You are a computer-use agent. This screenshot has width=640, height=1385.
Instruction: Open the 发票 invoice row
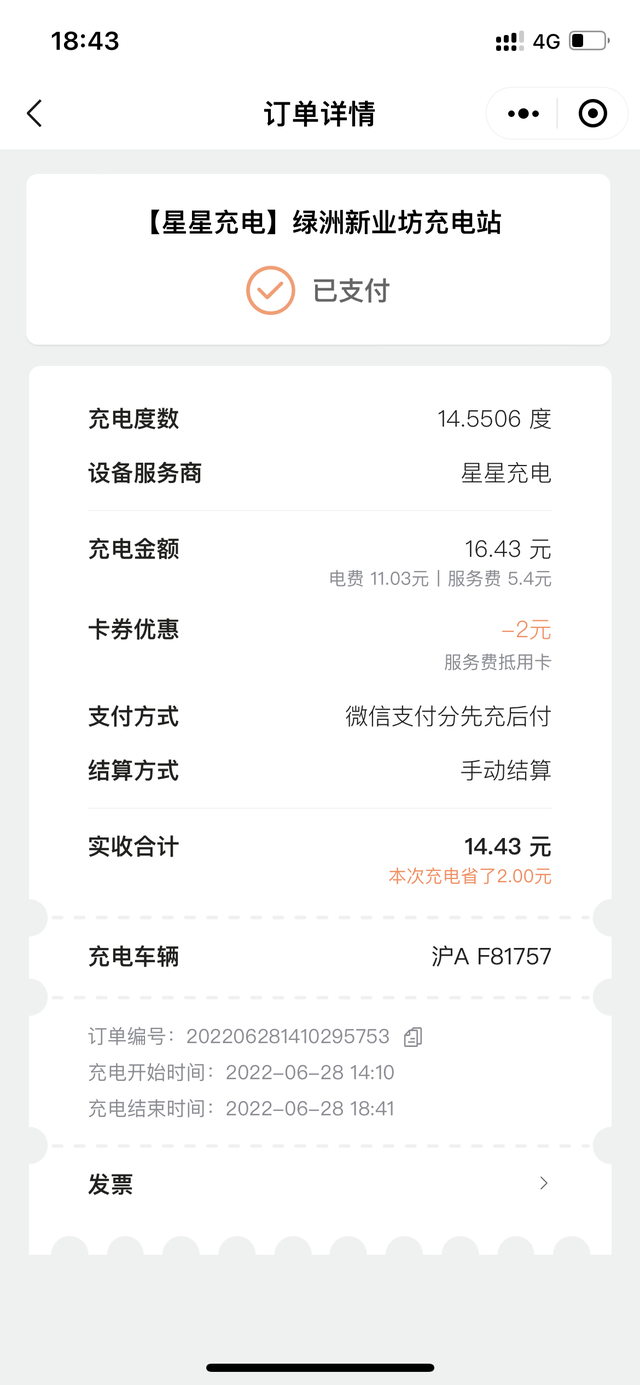point(320,1184)
